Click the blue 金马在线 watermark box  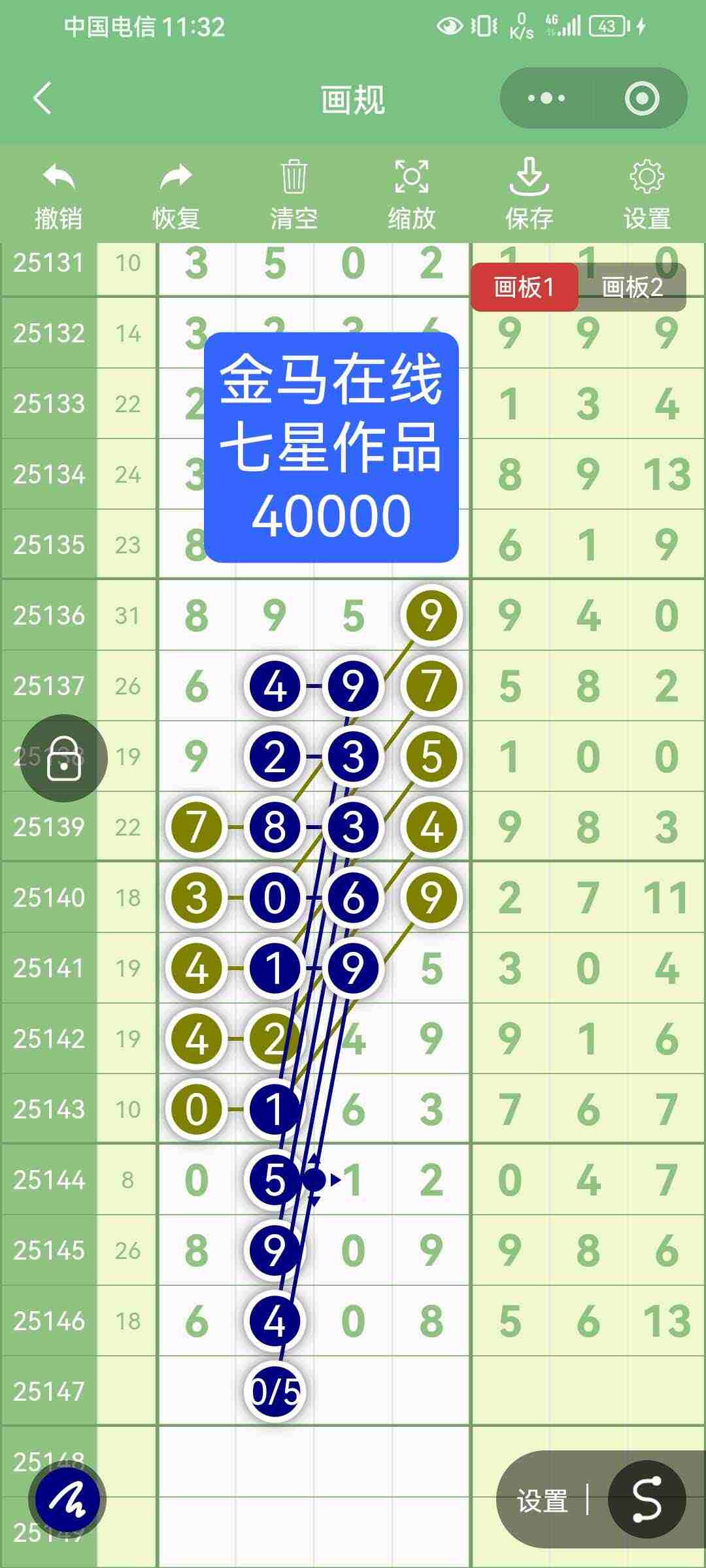[x=330, y=448]
